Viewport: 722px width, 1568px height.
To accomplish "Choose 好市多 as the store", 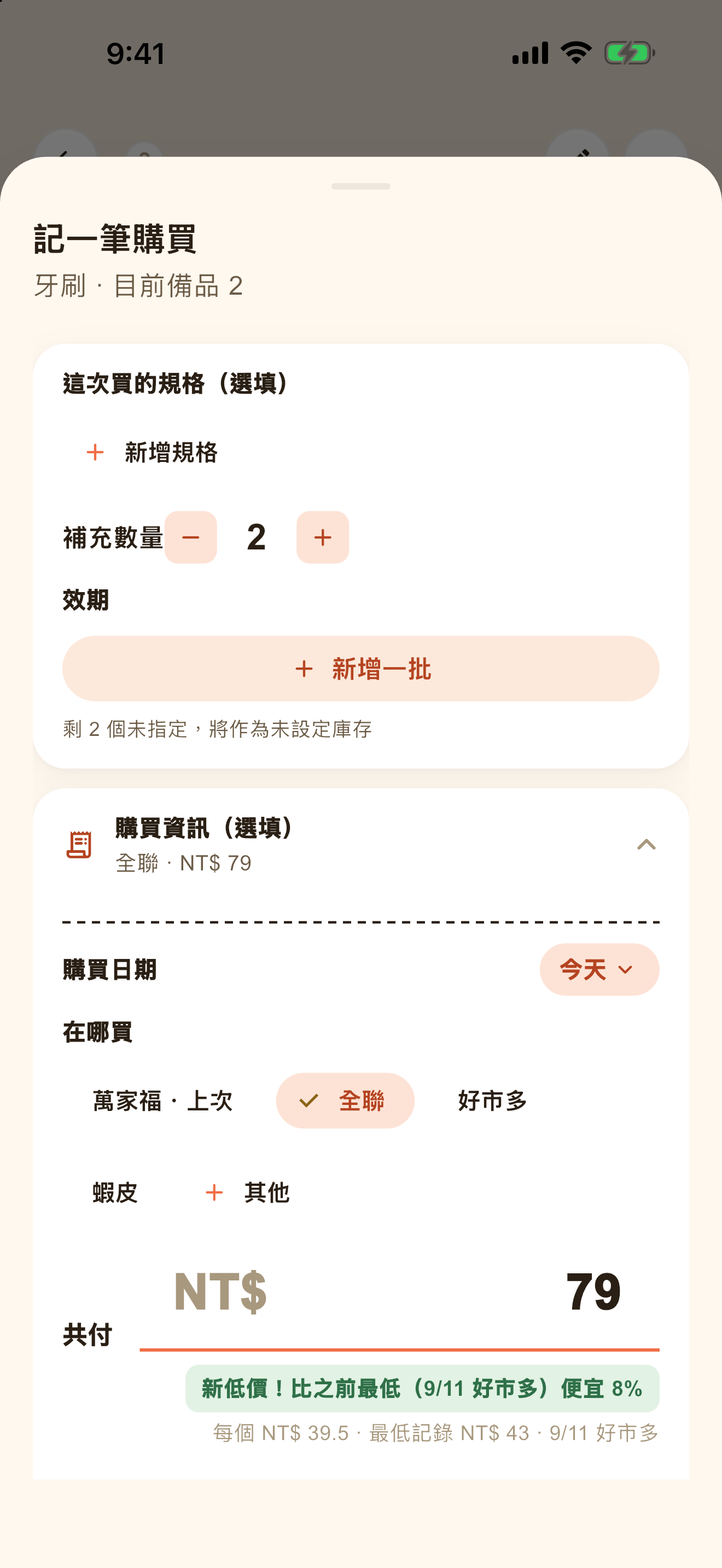I will pyautogui.click(x=492, y=1101).
